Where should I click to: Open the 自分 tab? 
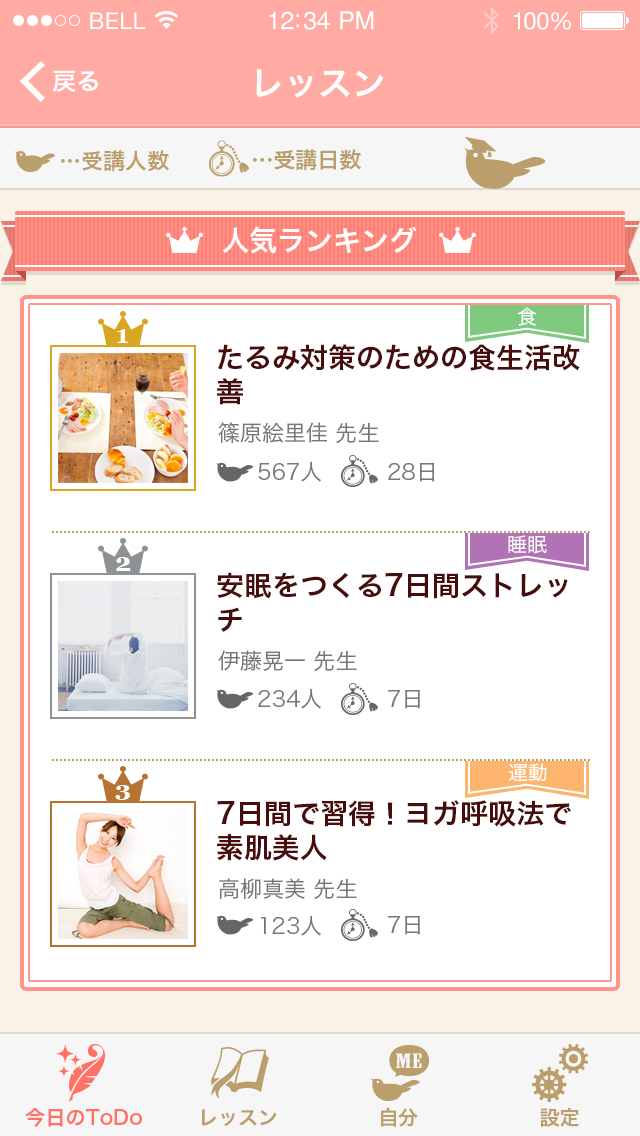(x=399, y=1085)
